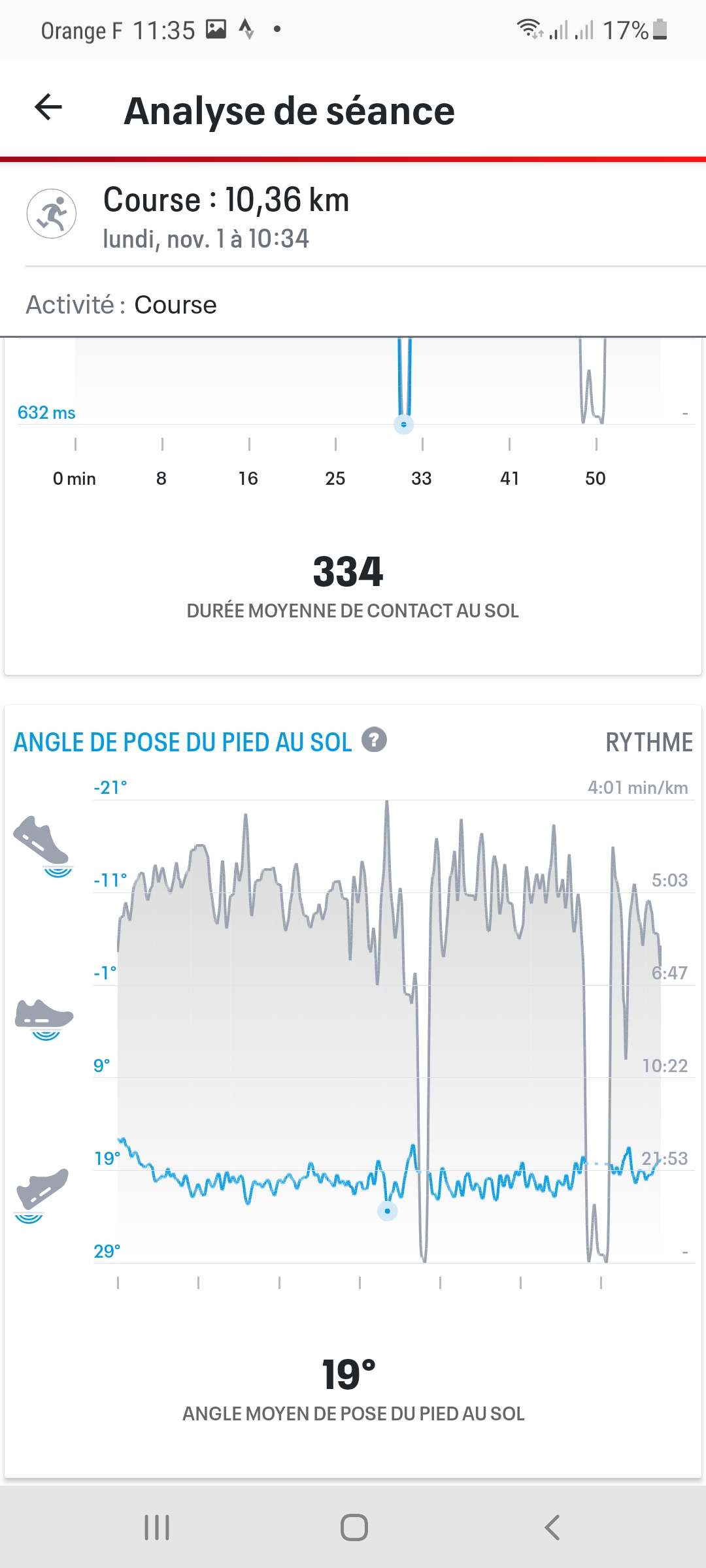Select the data point marker on foot angle chart

click(x=388, y=1211)
